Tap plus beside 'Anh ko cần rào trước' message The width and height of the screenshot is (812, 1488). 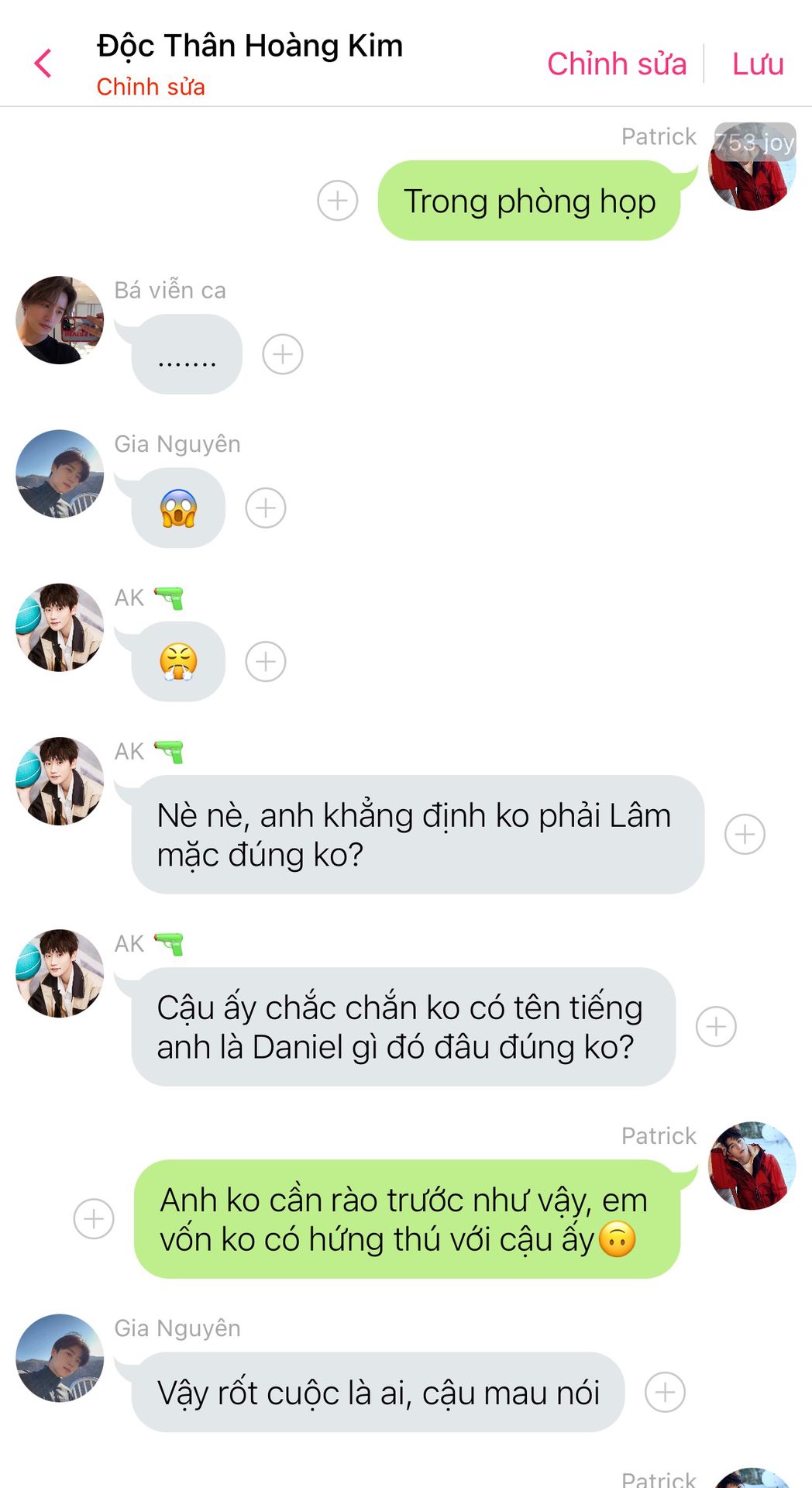[94, 1218]
